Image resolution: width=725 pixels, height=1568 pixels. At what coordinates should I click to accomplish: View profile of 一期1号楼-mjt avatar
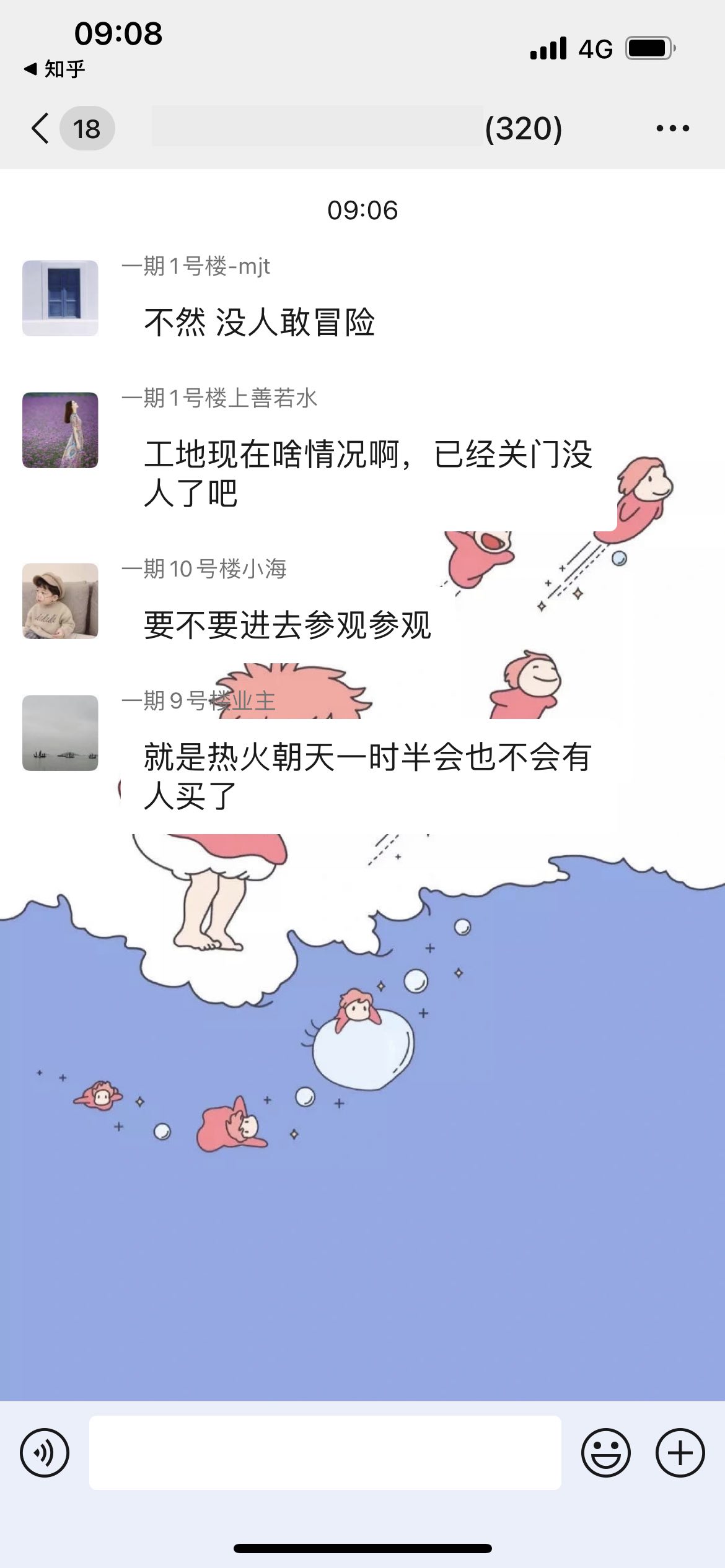60,298
